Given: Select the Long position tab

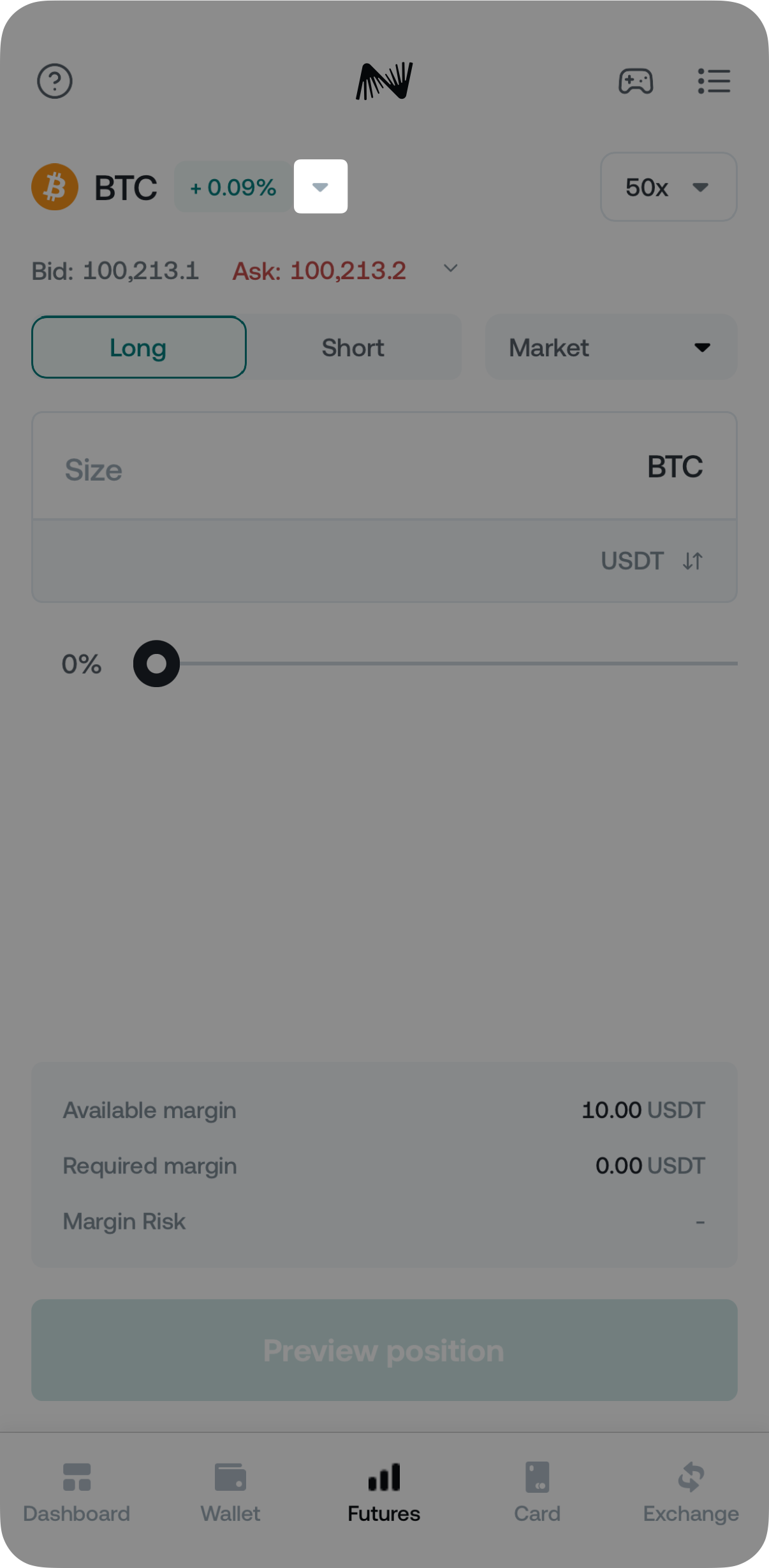Looking at the screenshot, I should (139, 348).
